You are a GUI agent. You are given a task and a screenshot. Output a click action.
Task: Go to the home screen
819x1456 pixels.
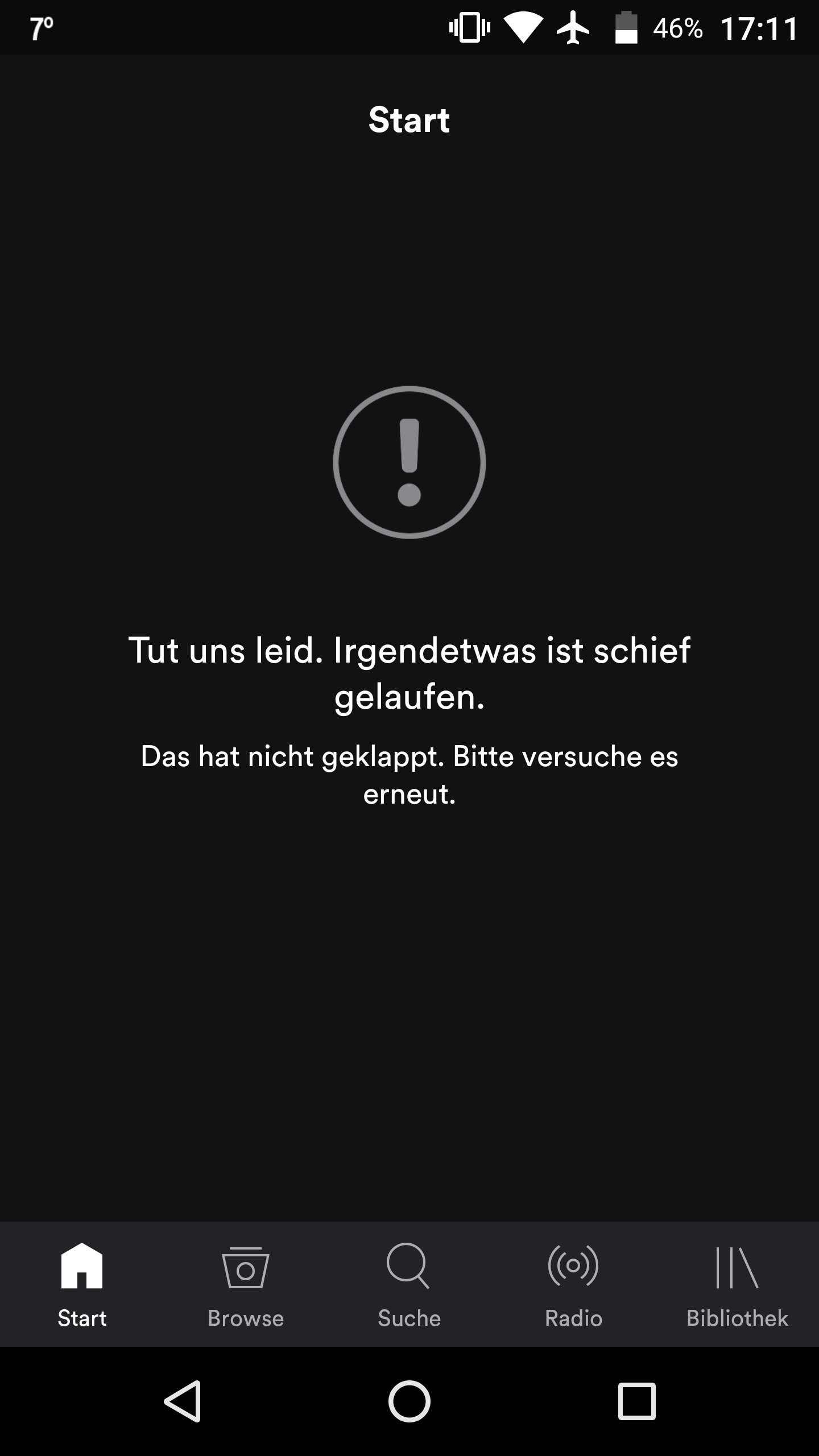409,1401
